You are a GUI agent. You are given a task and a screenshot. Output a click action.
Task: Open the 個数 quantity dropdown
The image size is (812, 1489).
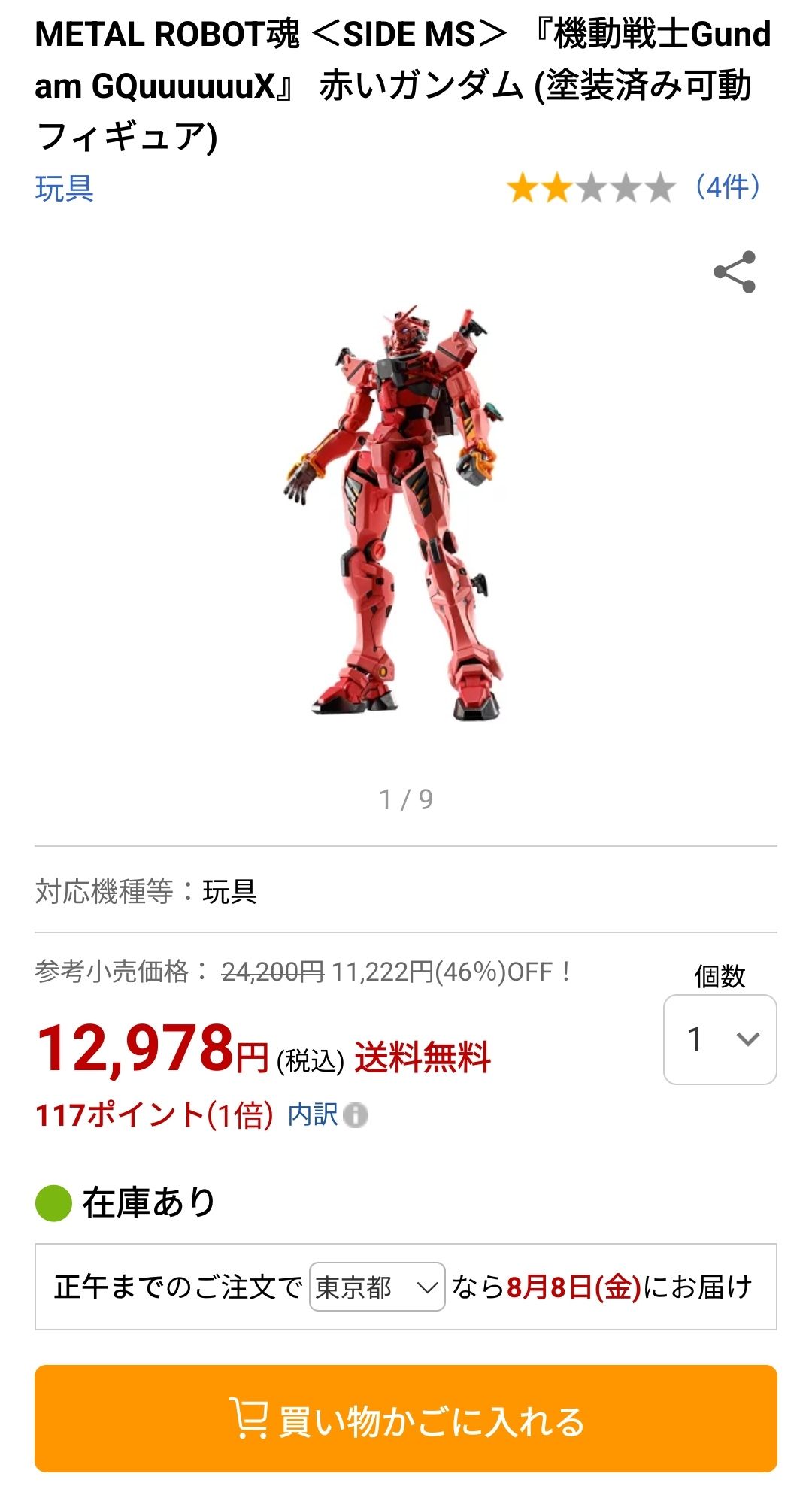coord(720,1039)
